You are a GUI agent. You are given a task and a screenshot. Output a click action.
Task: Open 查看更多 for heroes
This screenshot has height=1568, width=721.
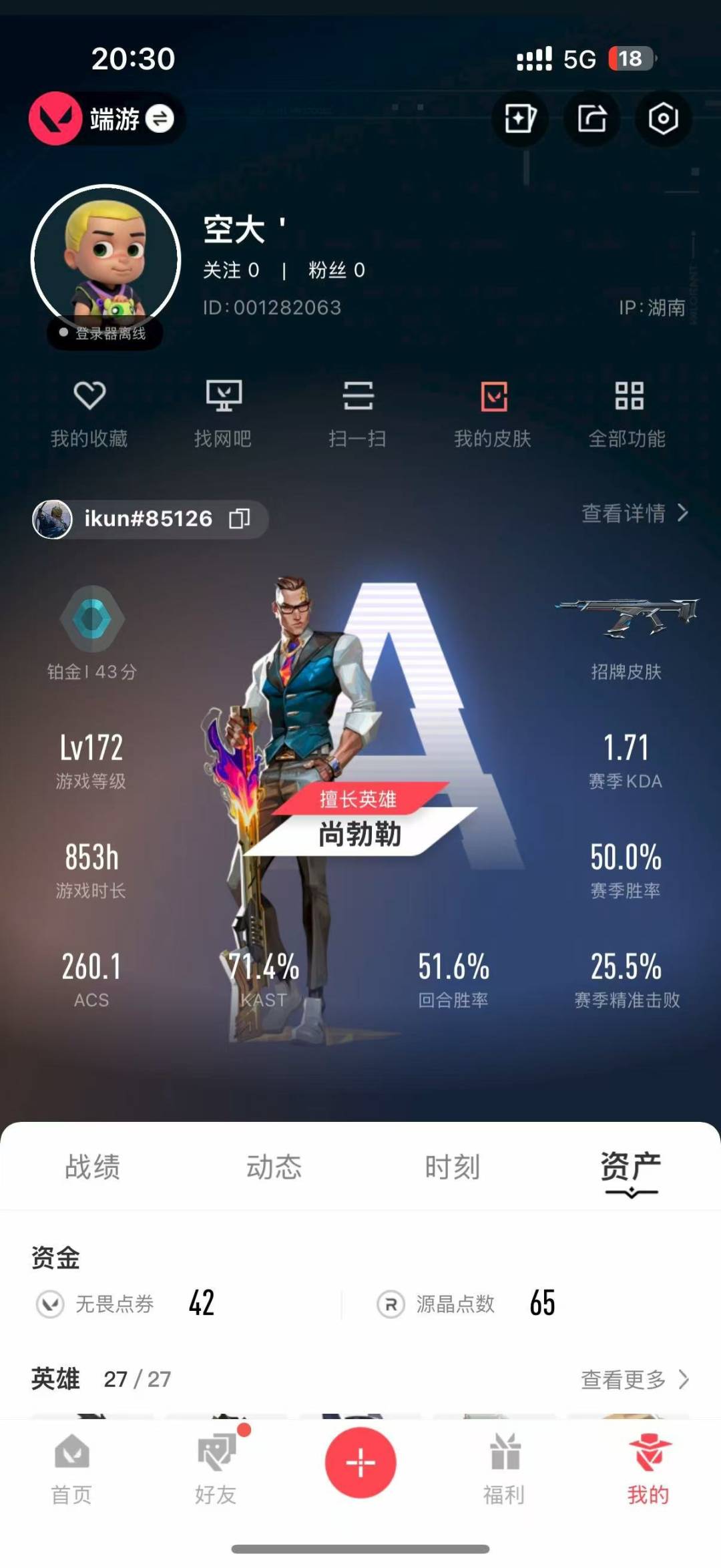pyautogui.click(x=635, y=1379)
